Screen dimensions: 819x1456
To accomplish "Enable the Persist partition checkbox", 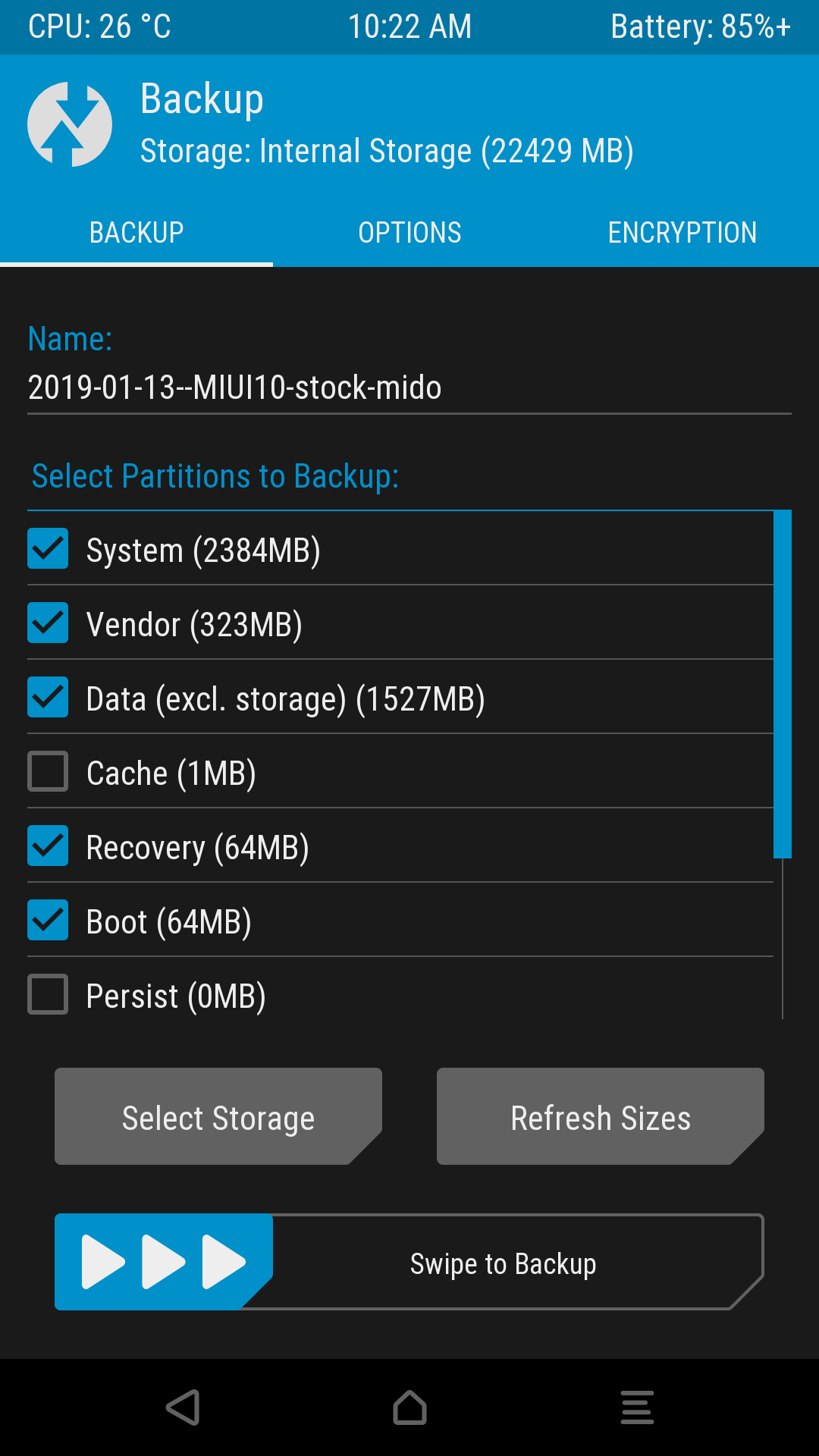I will (48, 994).
